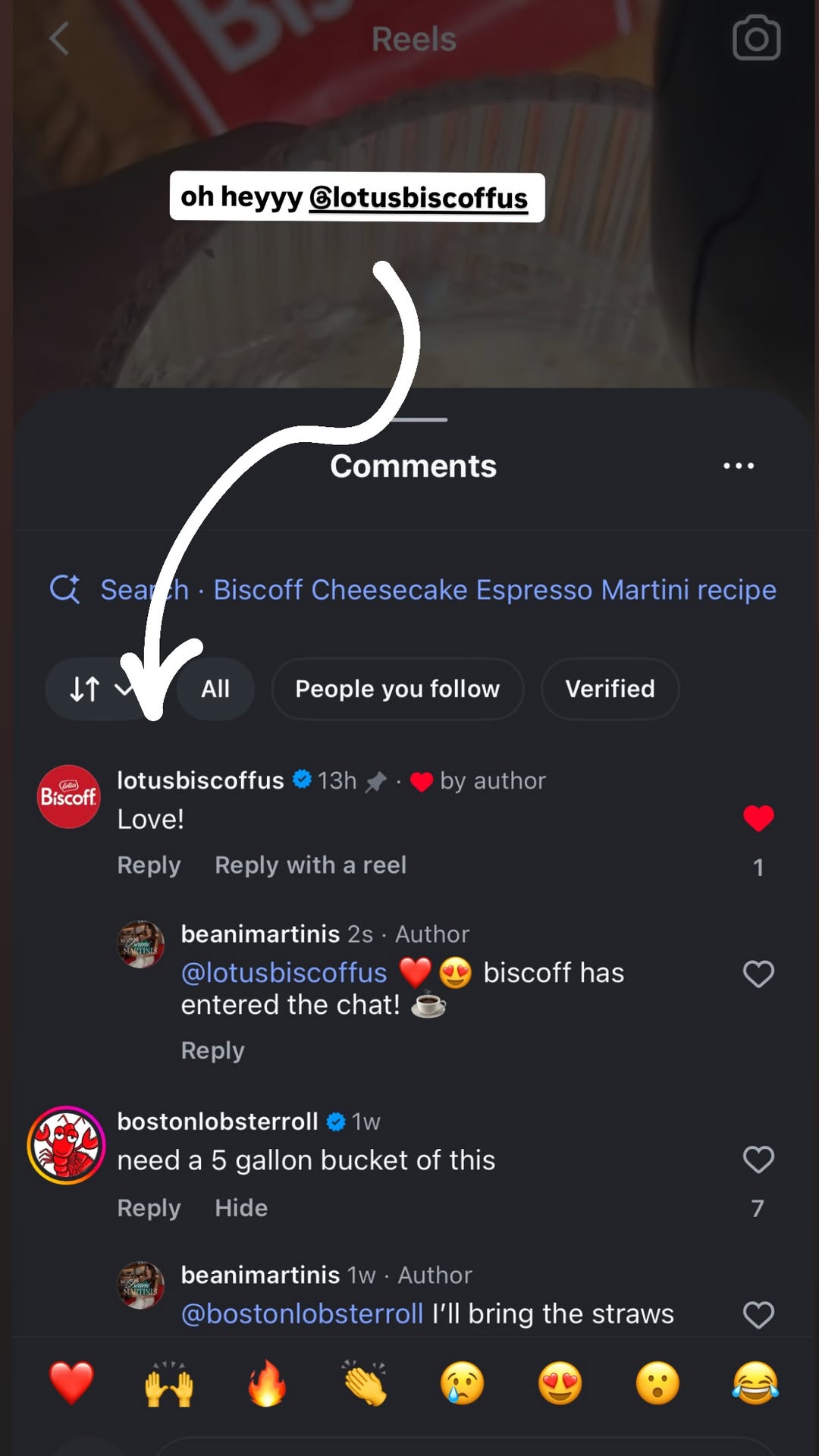This screenshot has height=1456, width=819.
Task: Show only Verified comments
Action: 610,689
